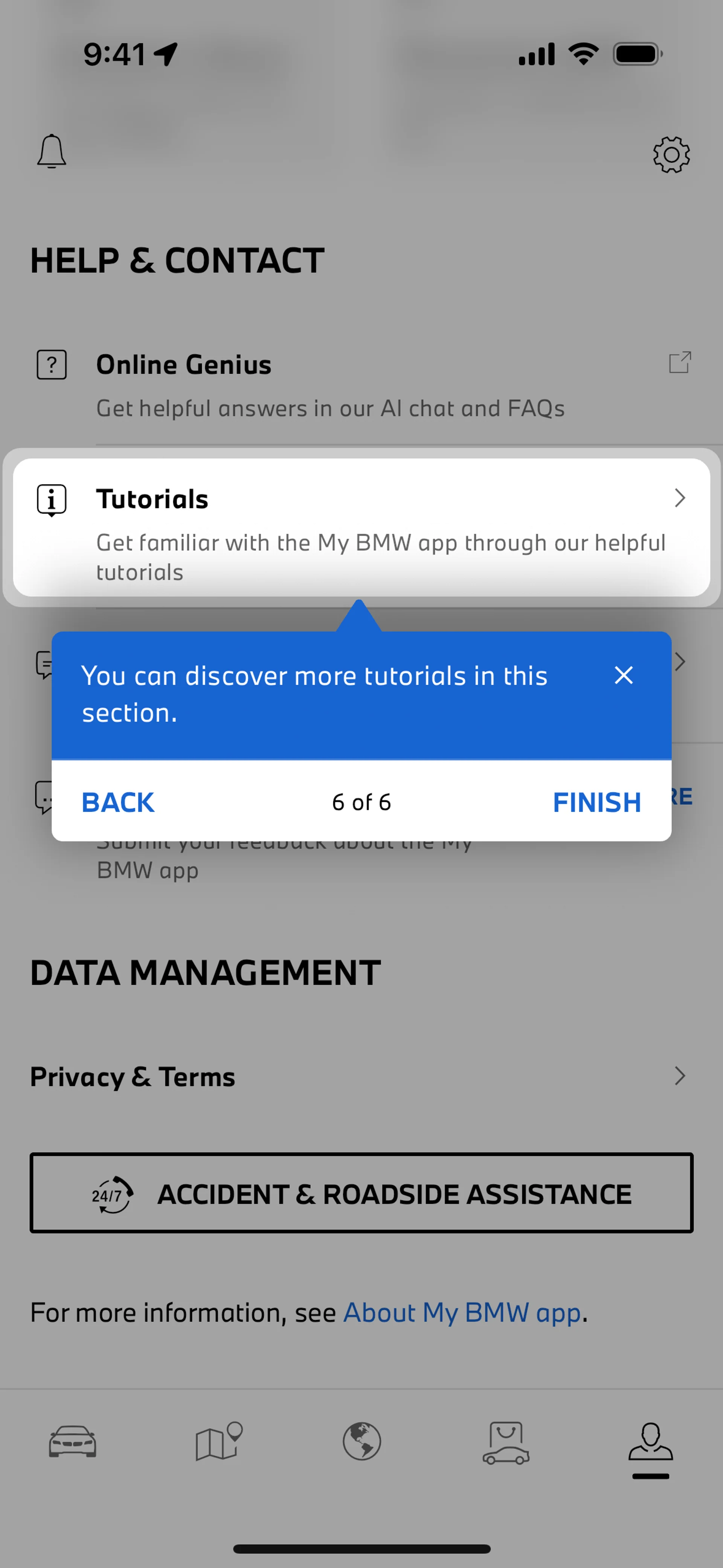Switch to the map tab
This screenshot has width=723, height=1568.
pyautogui.click(x=218, y=1441)
